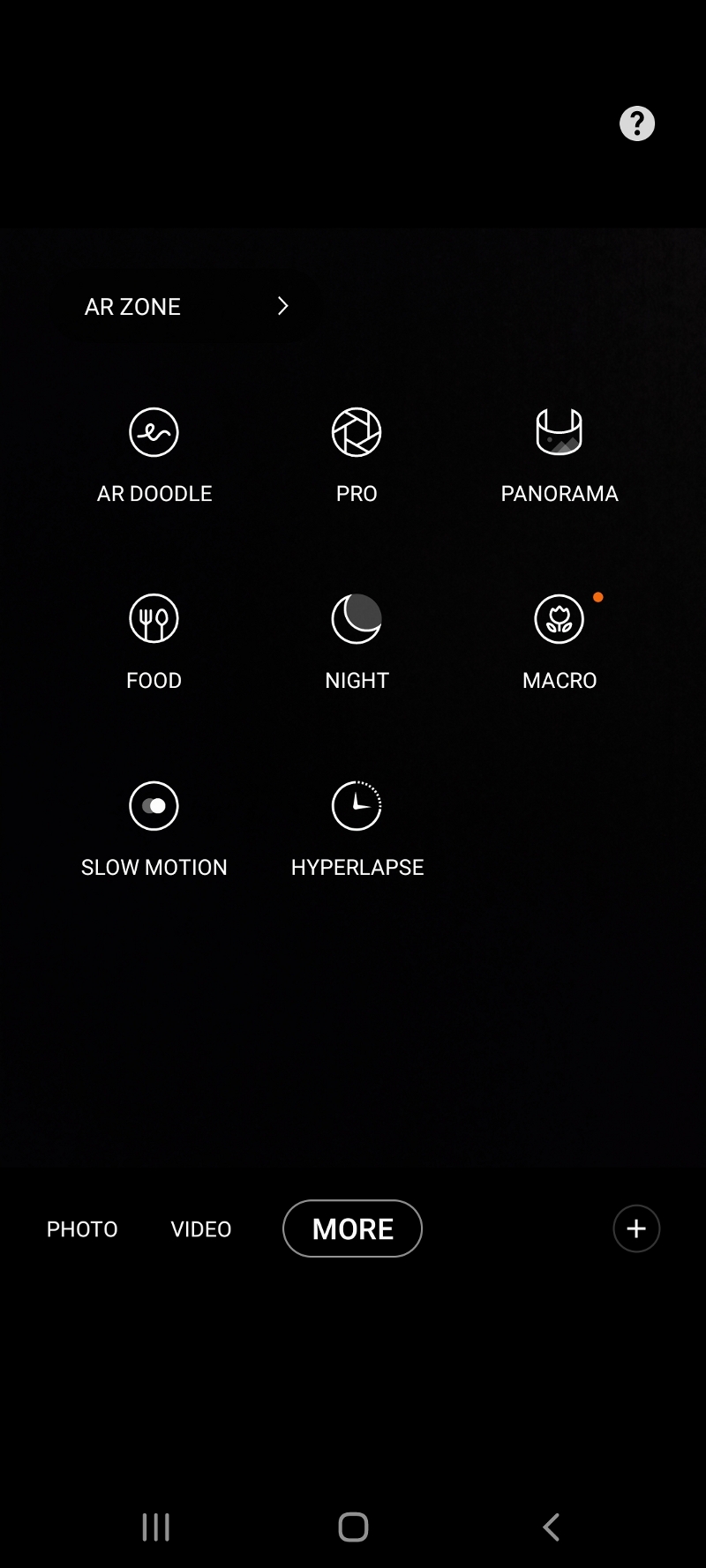The image size is (706, 1568).
Task: Choose Panorama mode
Action: 560,456
